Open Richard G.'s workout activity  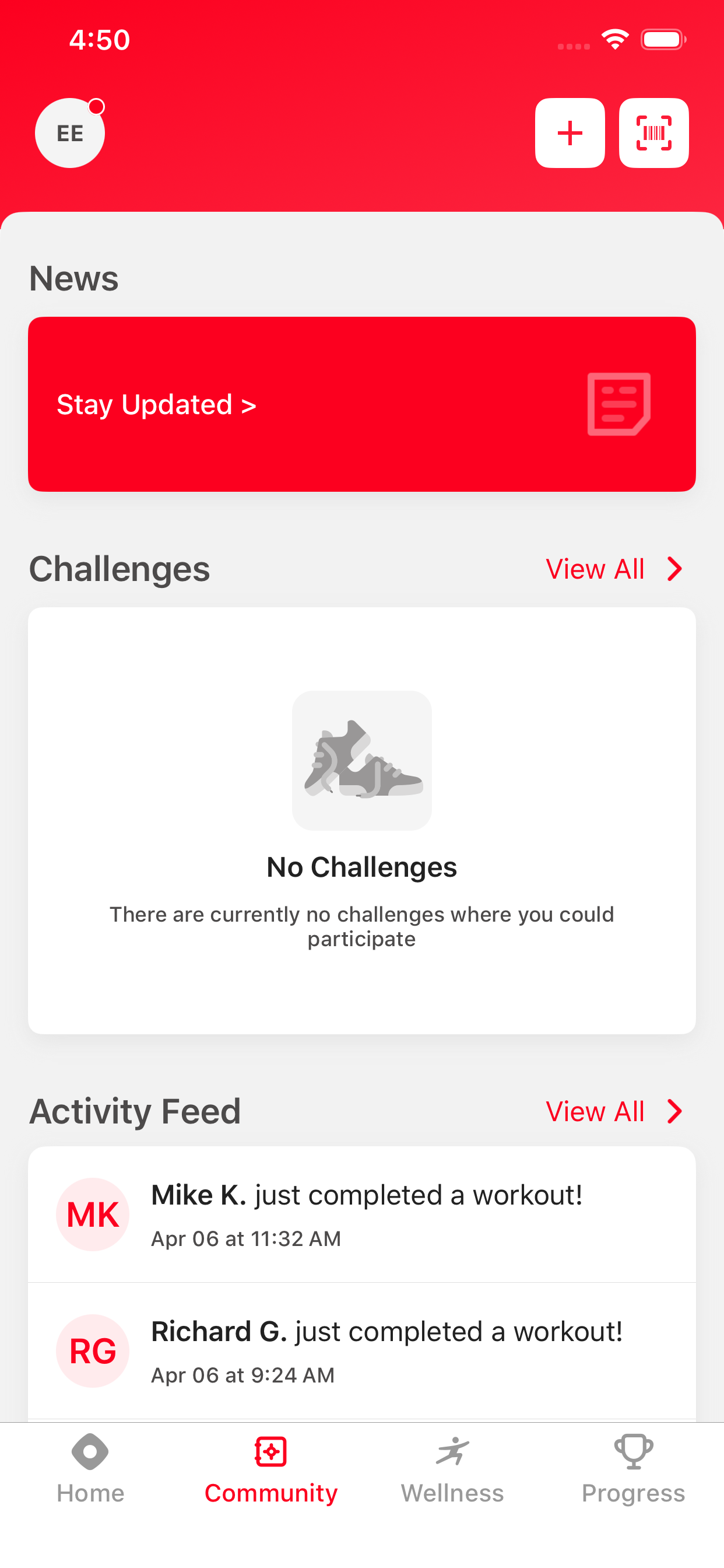[362, 1350]
